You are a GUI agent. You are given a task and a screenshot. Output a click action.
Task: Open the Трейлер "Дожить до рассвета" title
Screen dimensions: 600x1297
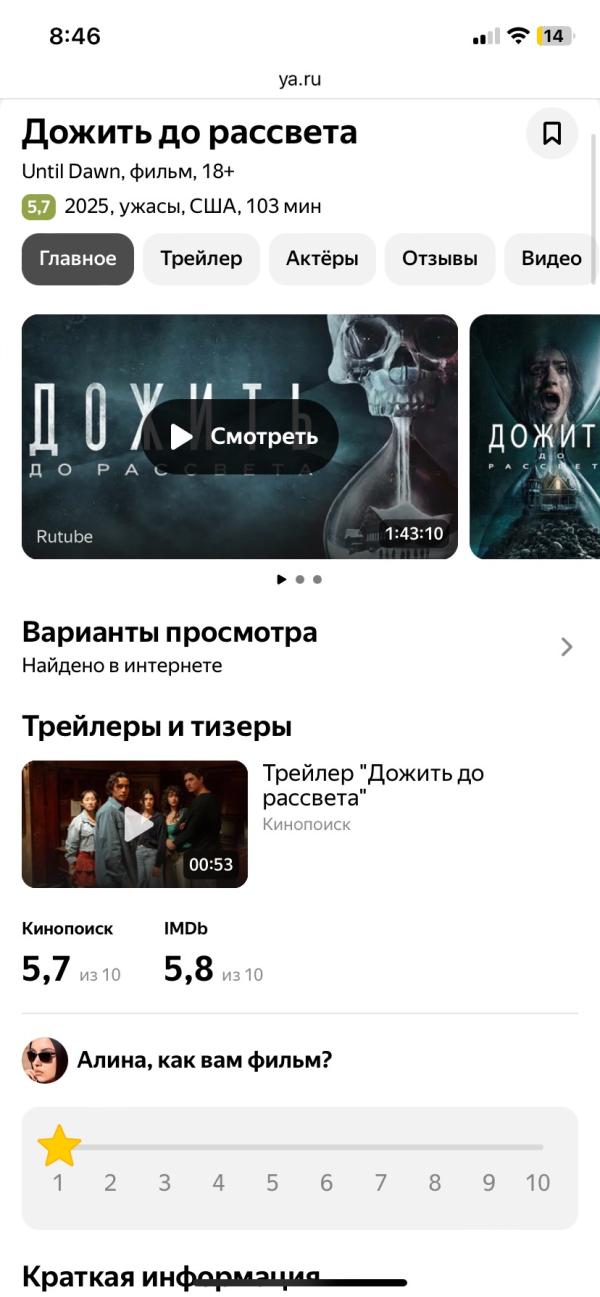coord(372,785)
